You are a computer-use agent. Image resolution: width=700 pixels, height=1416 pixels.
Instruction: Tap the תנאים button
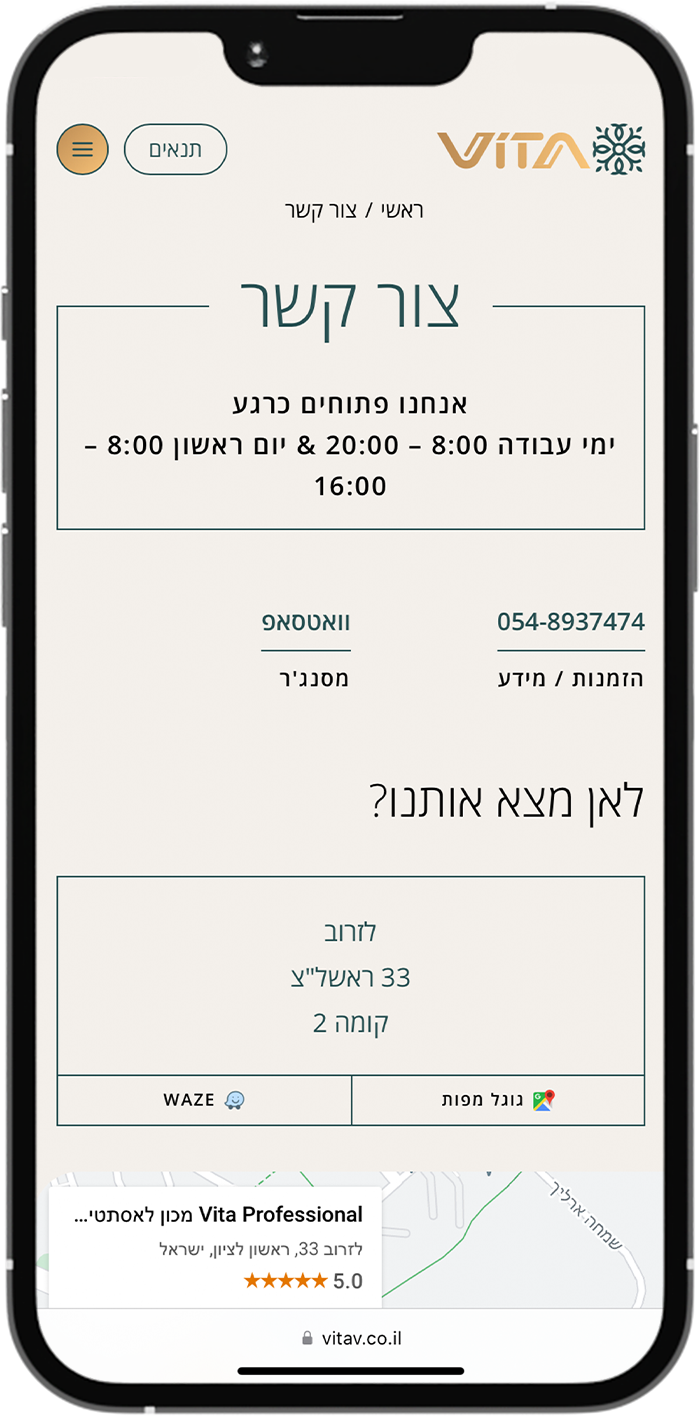(175, 150)
